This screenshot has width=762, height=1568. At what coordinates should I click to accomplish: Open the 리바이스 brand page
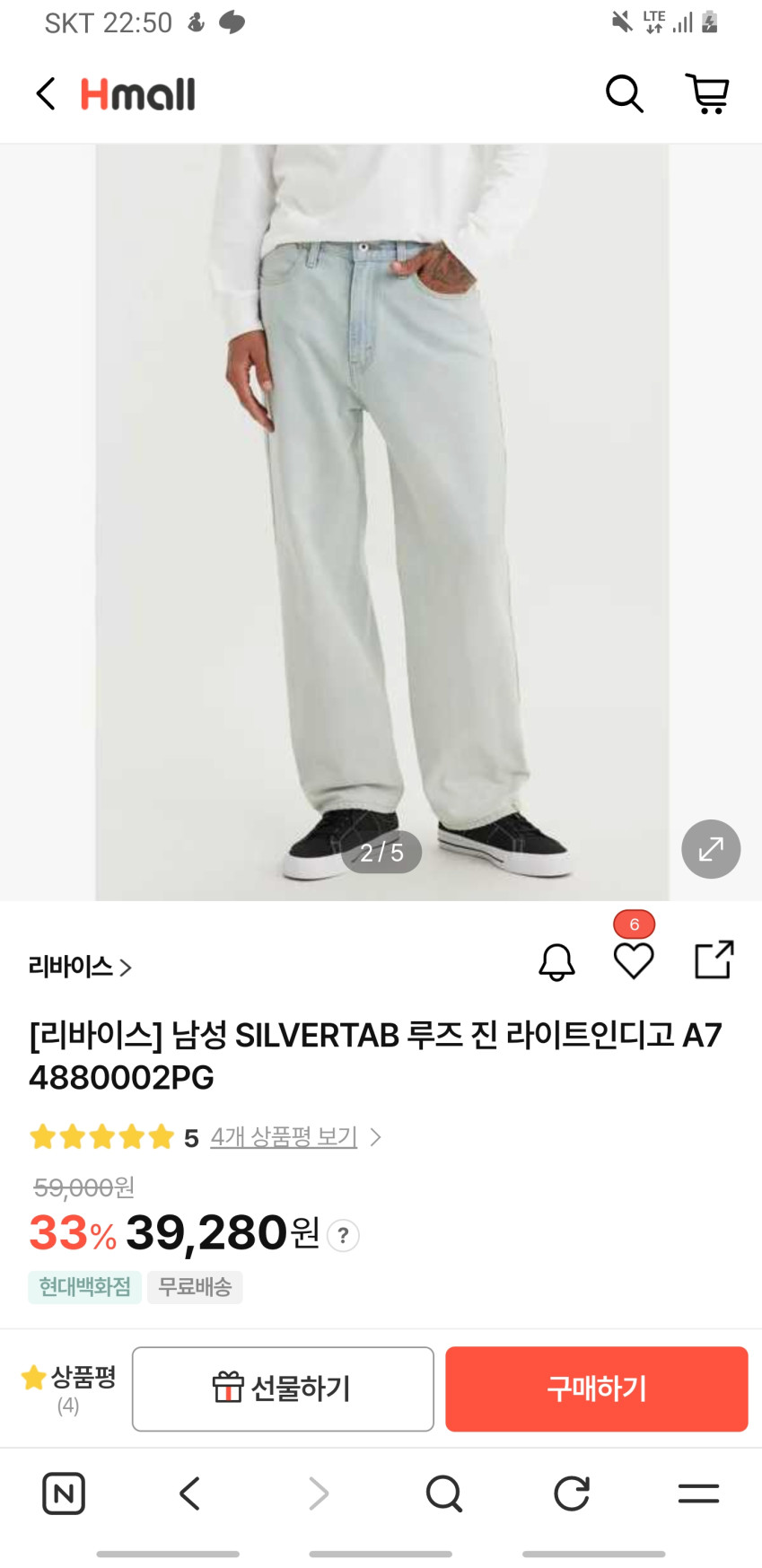[80, 967]
